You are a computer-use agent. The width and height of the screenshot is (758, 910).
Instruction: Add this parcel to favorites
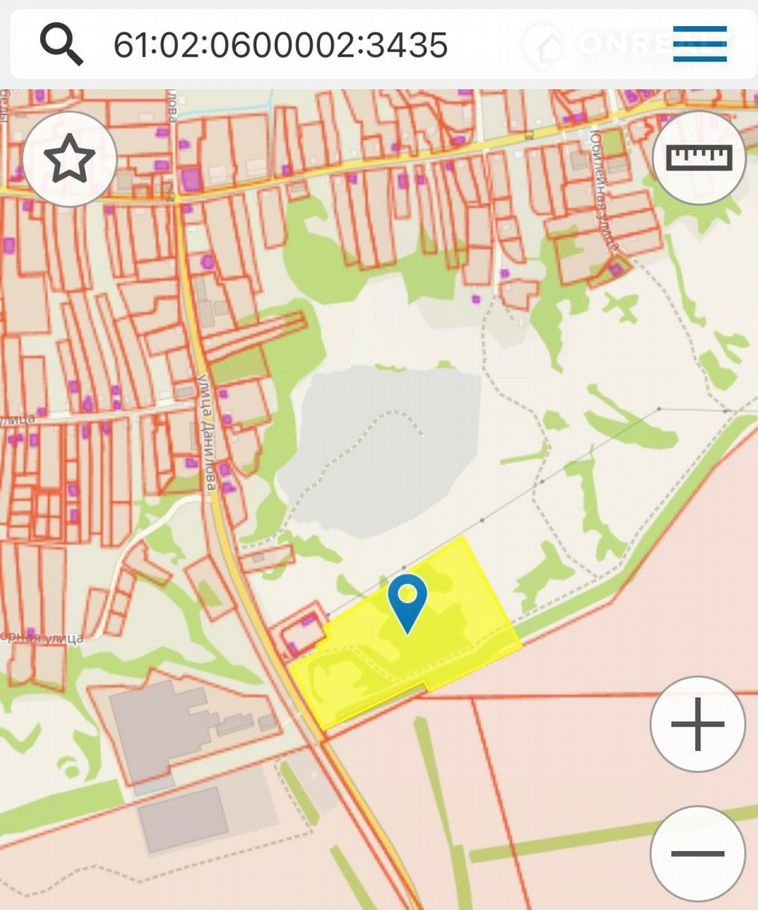(71, 159)
